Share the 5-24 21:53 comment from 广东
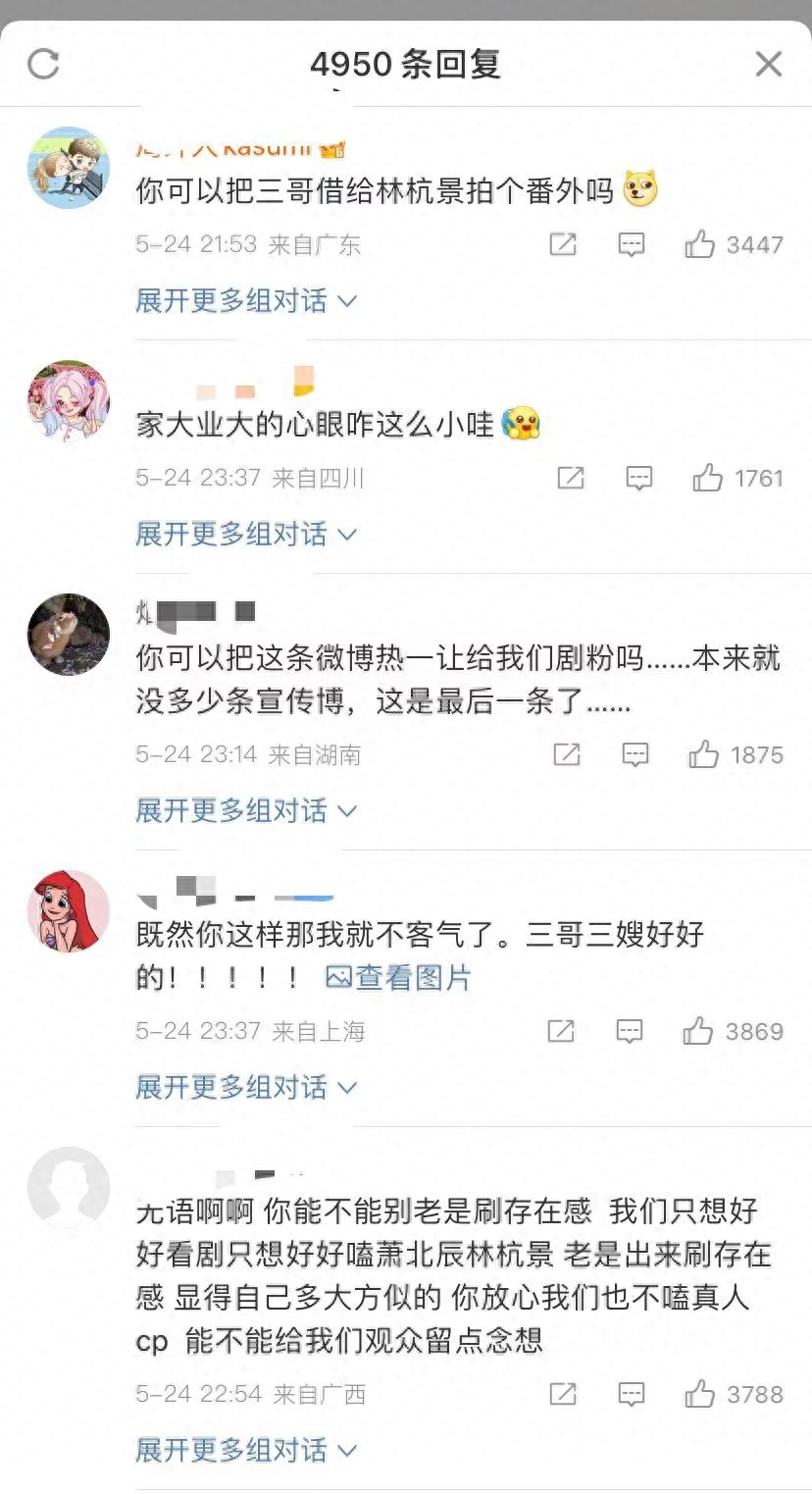The width and height of the screenshot is (812, 1494). pyautogui.click(x=563, y=244)
